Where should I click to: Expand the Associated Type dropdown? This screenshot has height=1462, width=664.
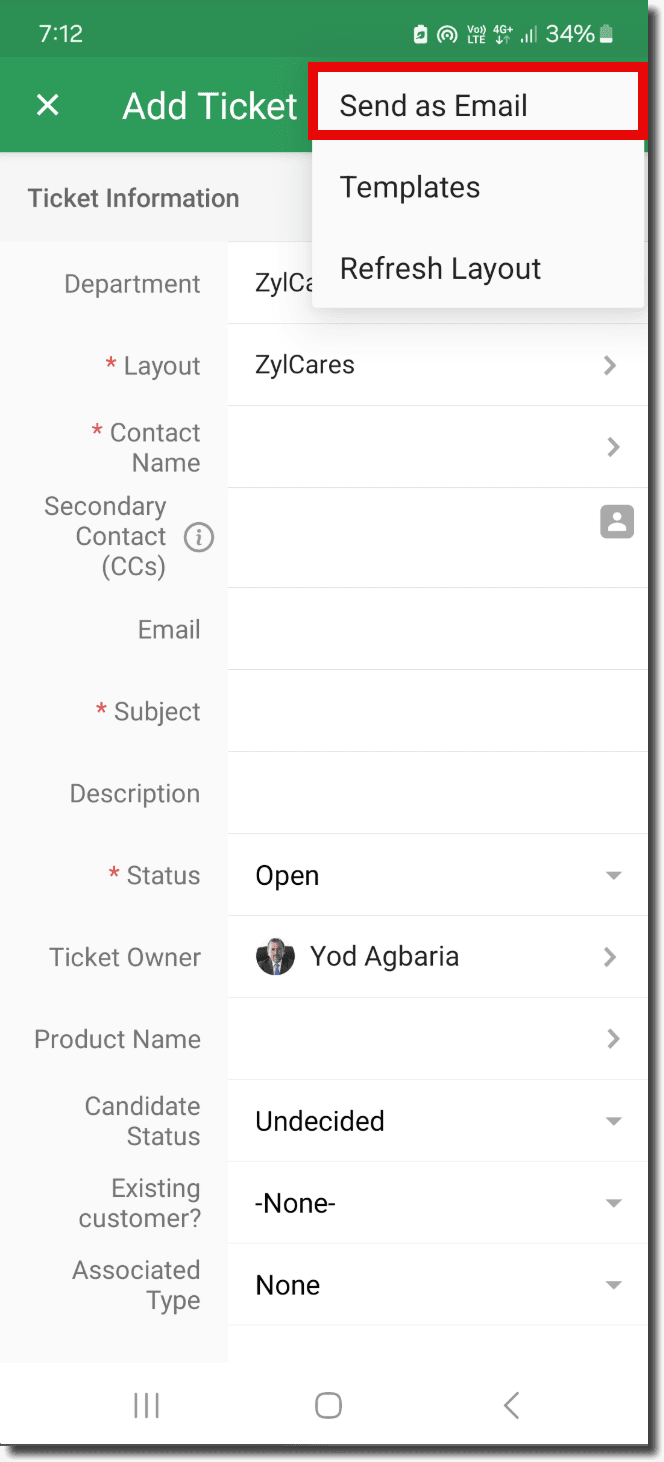(x=438, y=1285)
